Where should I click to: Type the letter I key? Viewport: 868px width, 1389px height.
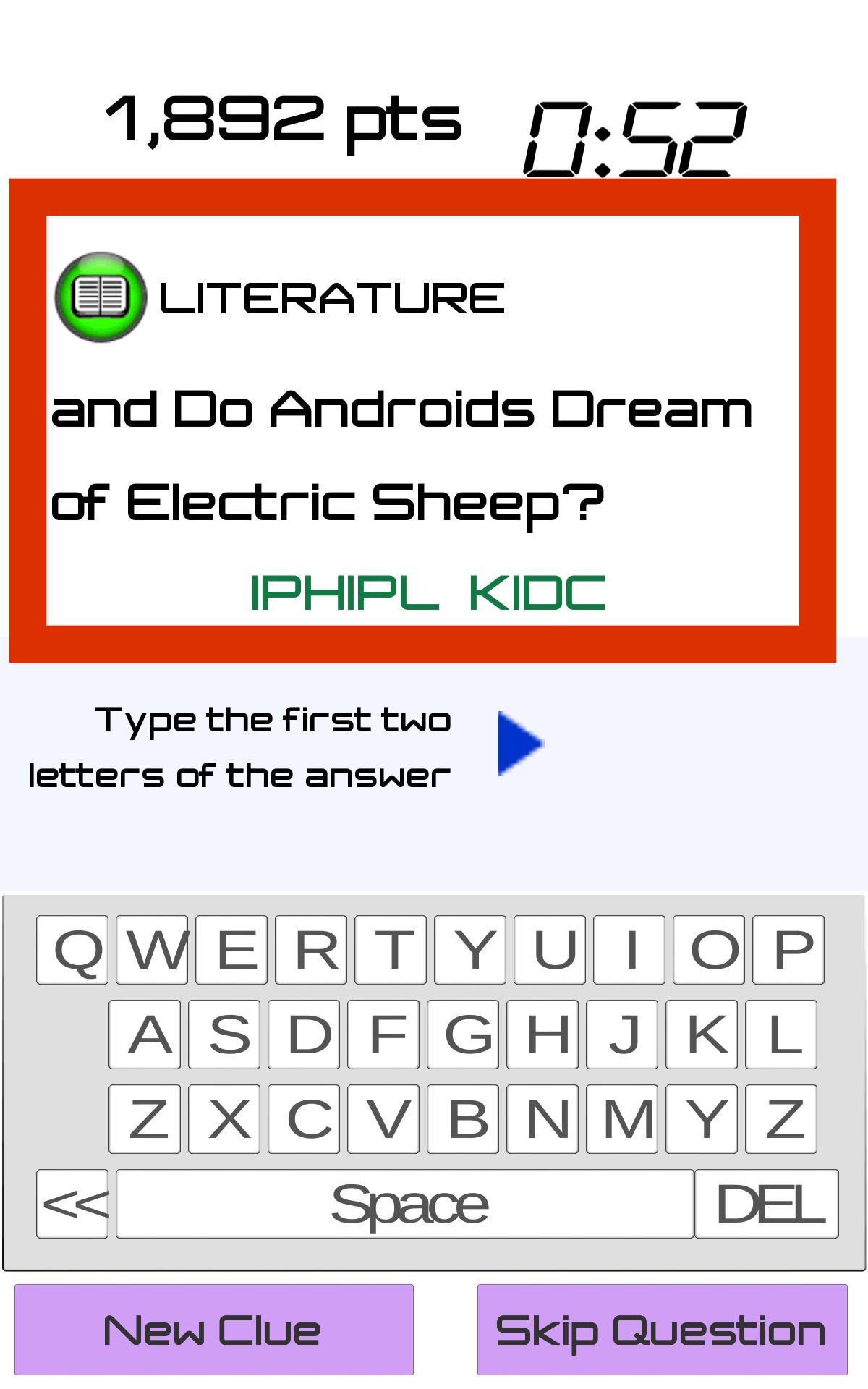click(629, 949)
